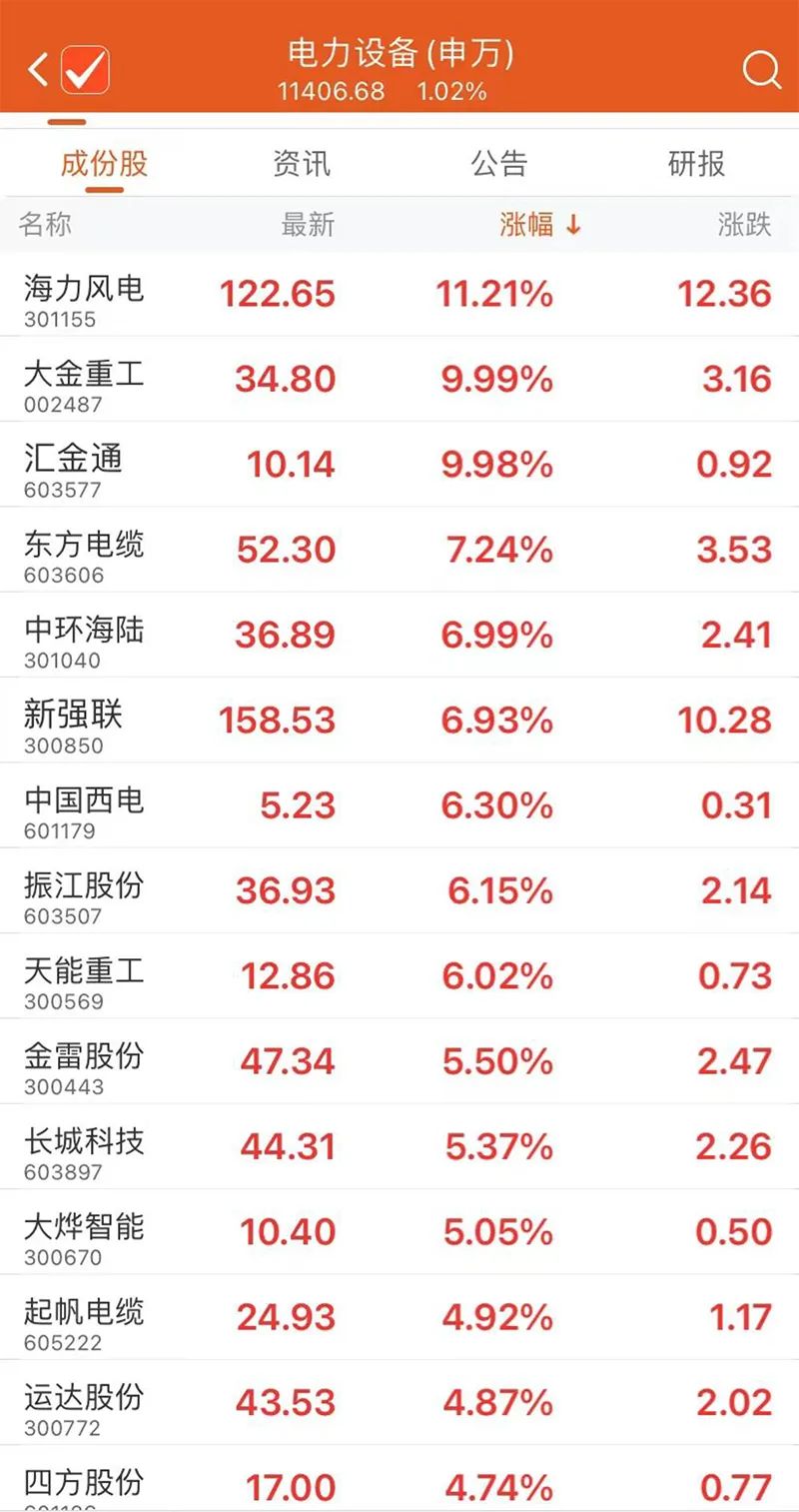This screenshot has height=1512, width=799.
Task: Open 新强联 stock row
Action: tap(399, 721)
